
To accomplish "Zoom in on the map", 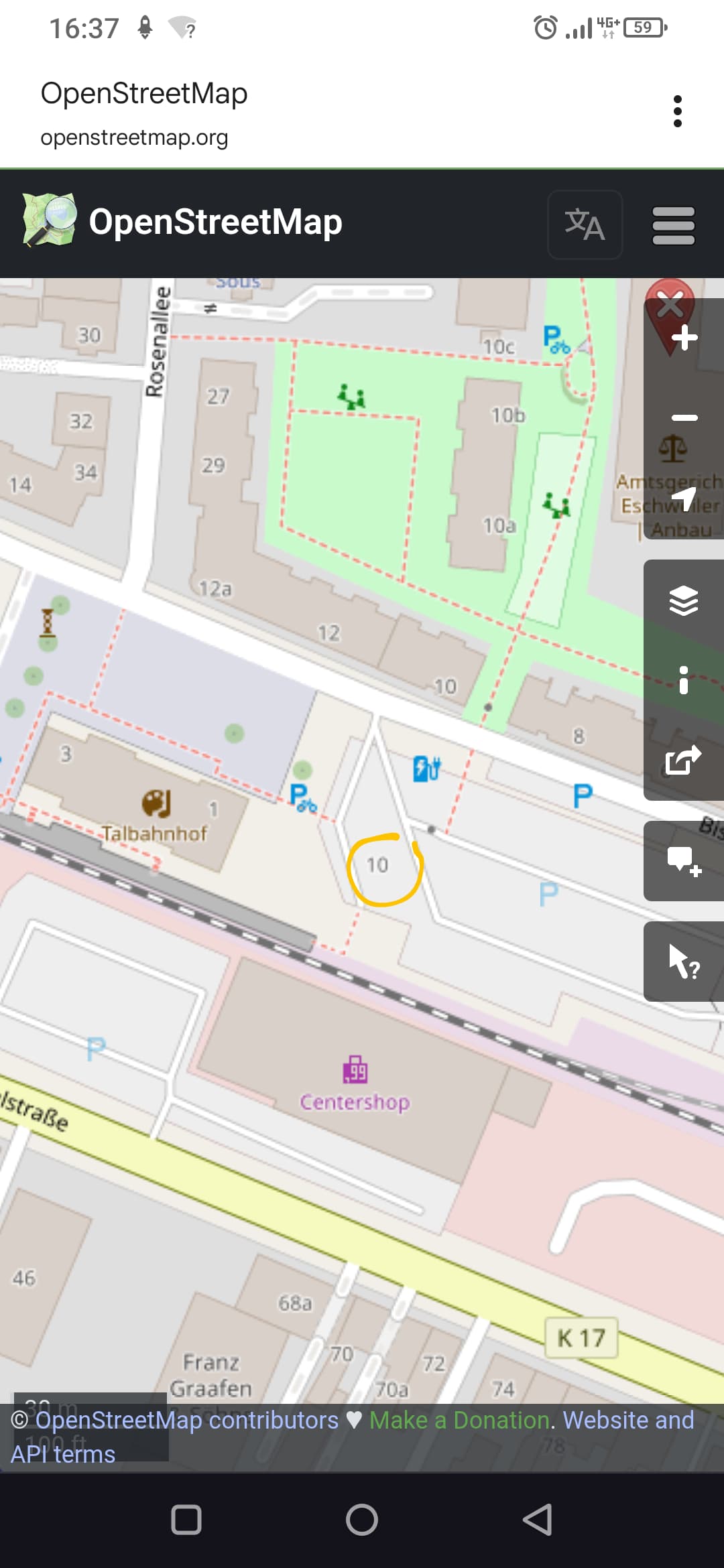I will (x=684, y=338).
